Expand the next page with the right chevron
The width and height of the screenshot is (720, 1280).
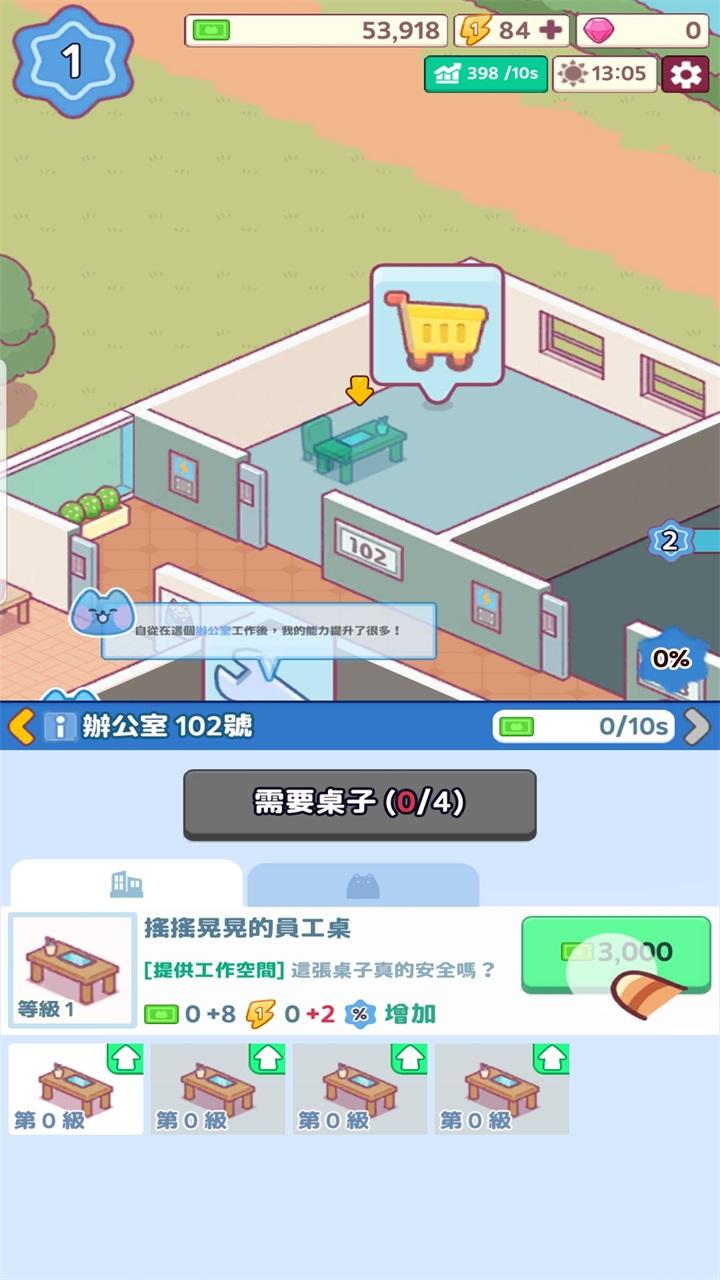[x=698, y=727]
